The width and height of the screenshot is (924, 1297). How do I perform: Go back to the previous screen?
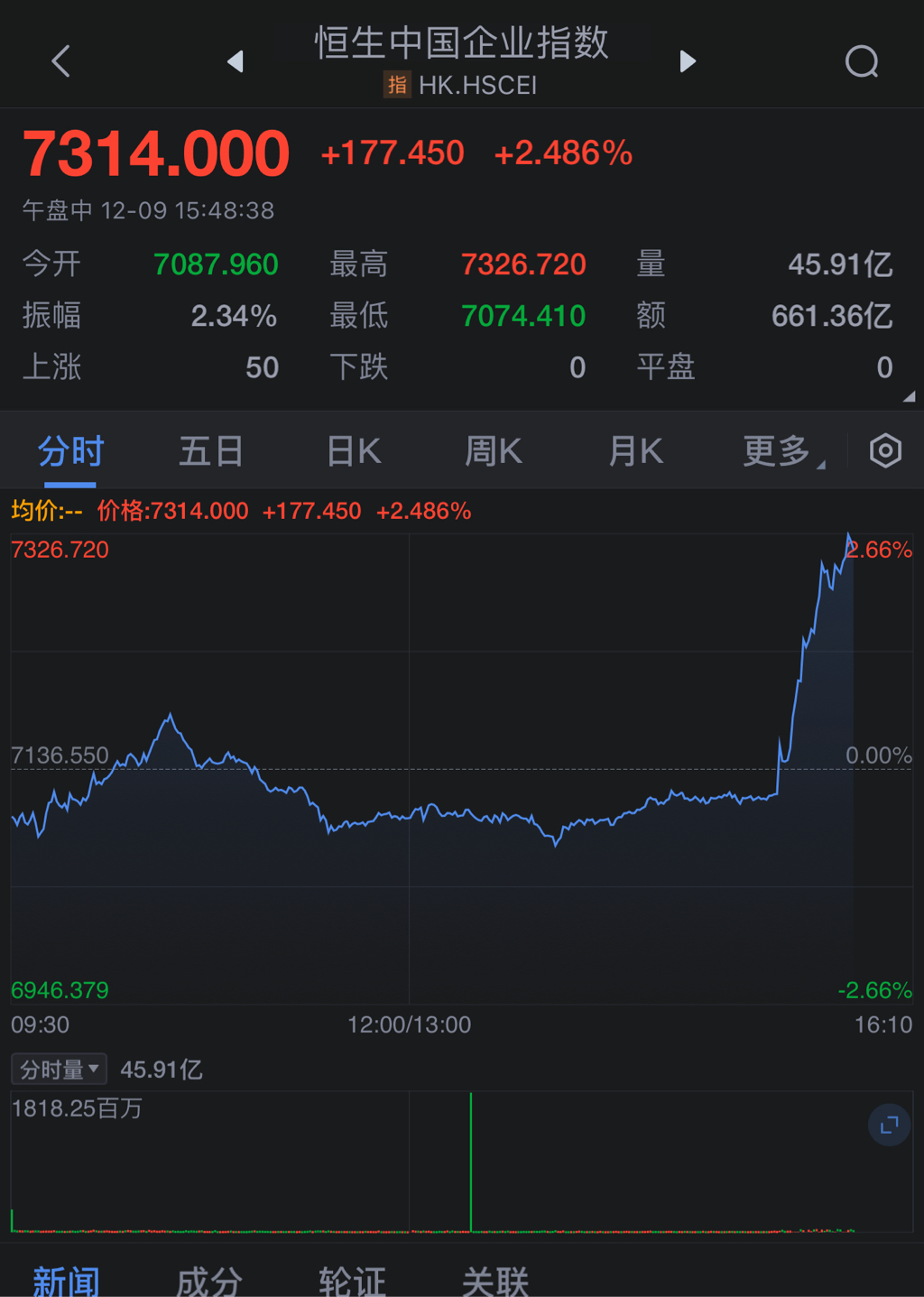click(61, 61)
